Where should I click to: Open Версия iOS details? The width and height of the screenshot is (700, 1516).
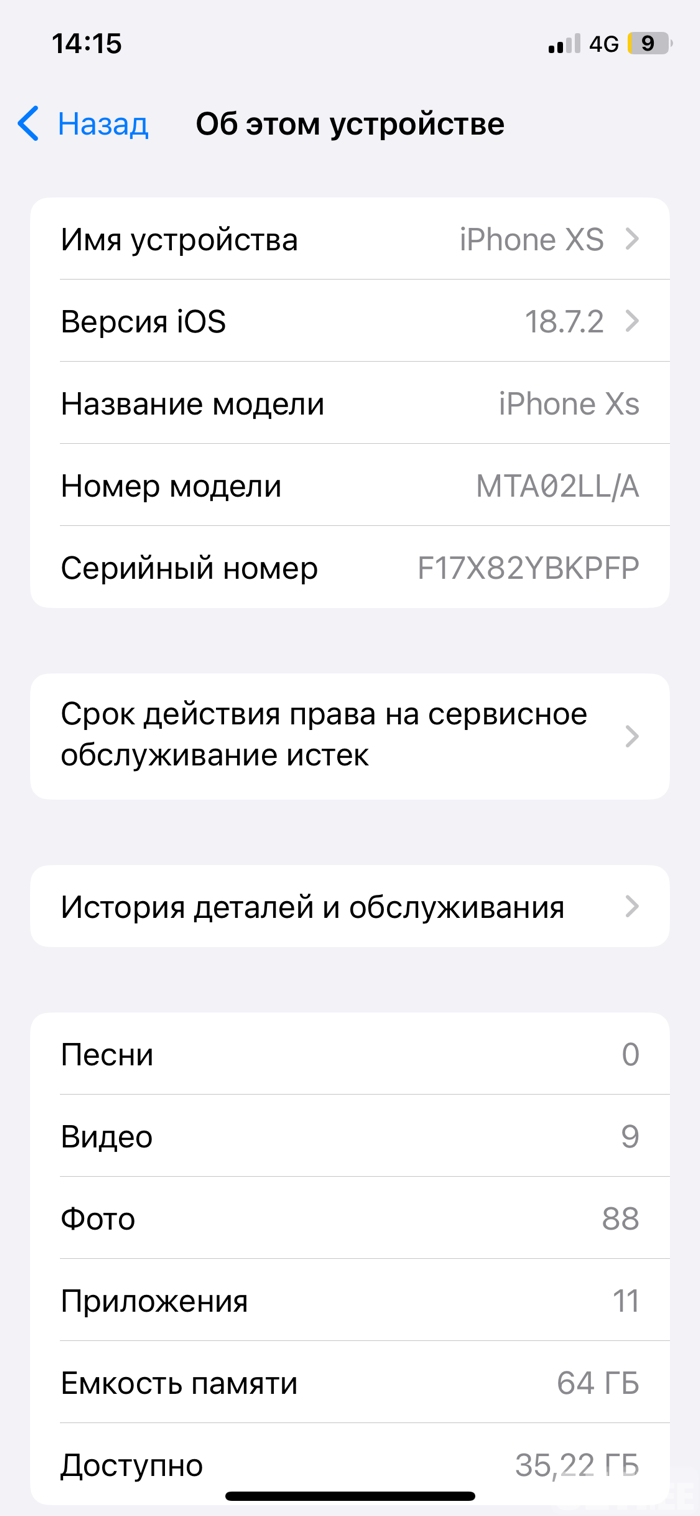[350, 322]
